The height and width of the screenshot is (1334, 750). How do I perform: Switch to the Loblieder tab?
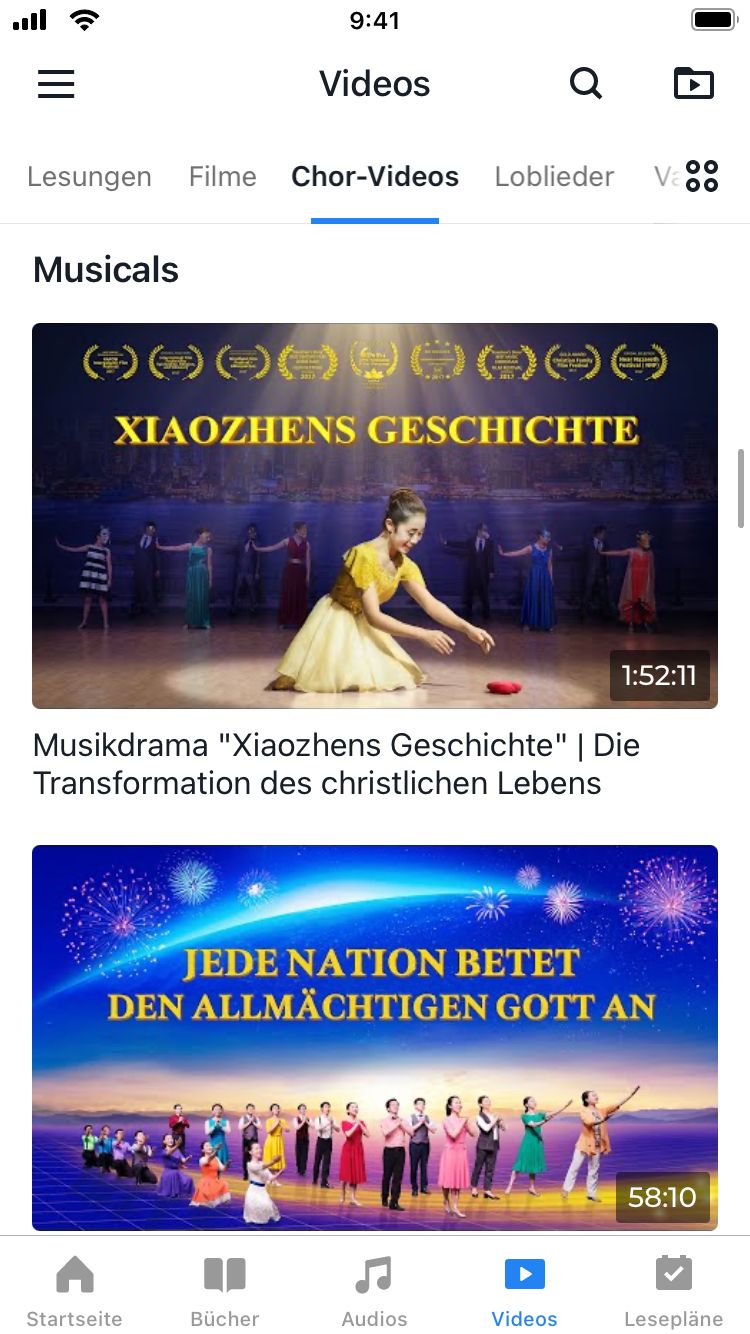coord(554,177)
